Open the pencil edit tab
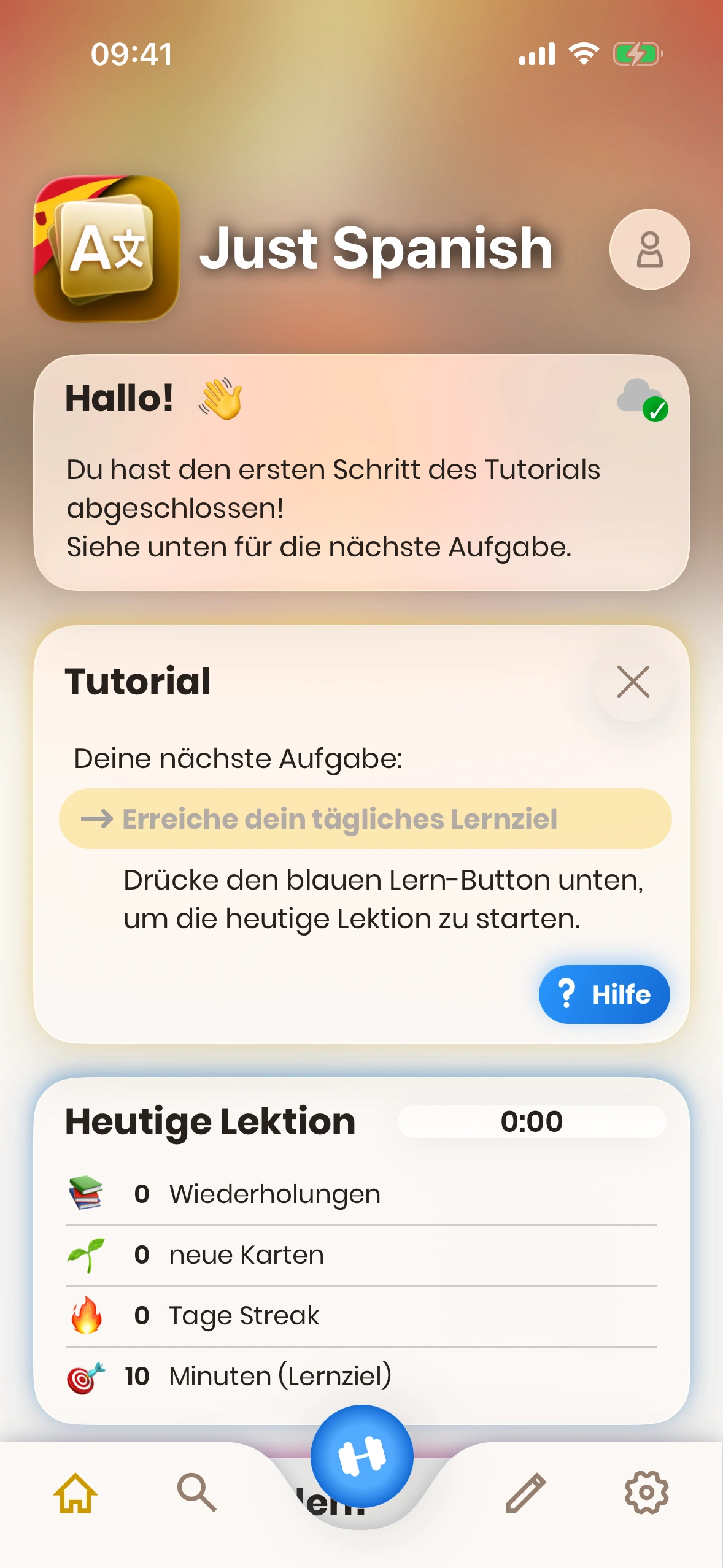 pyautogui.click(x=525, y=1493)
